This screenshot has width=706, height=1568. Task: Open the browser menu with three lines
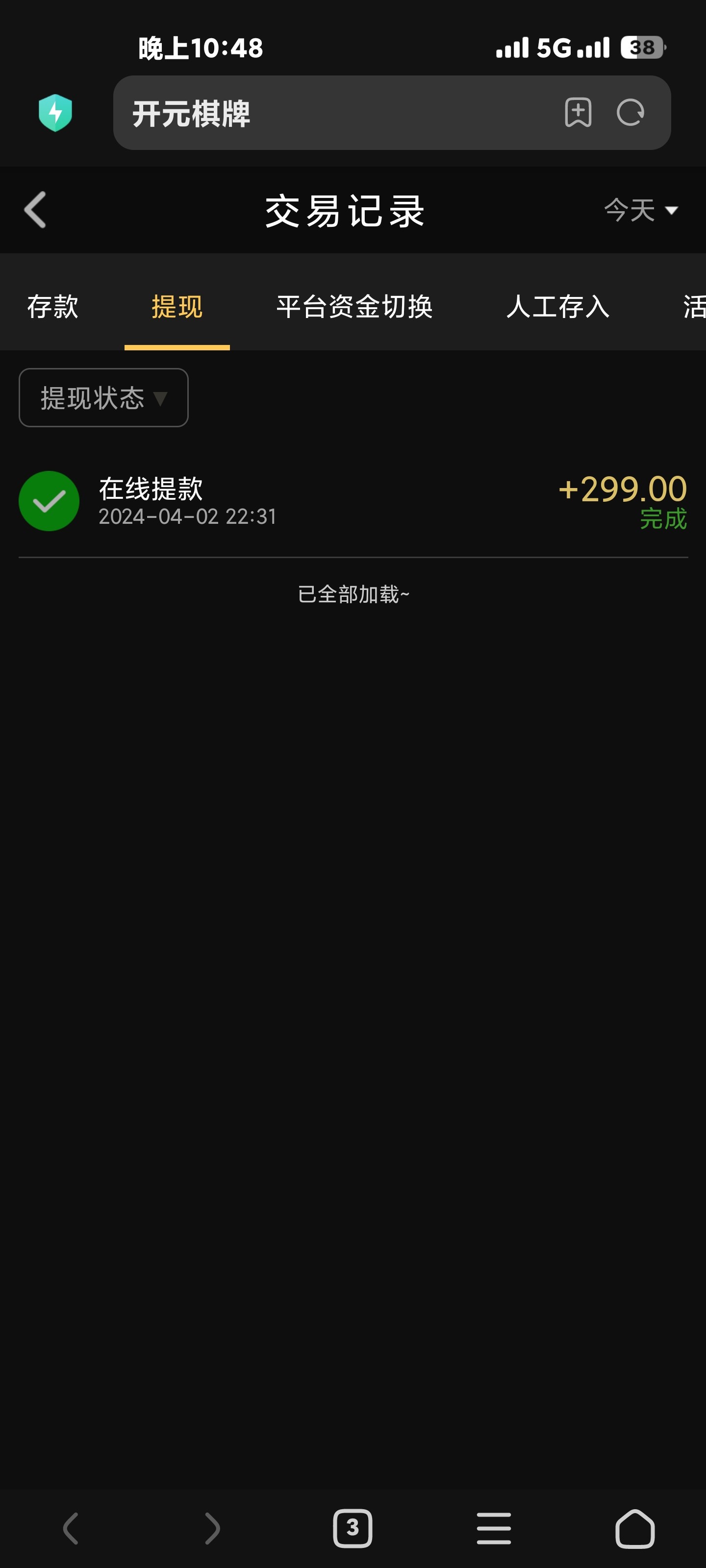pyautogui.click(x=493, y=1528)
